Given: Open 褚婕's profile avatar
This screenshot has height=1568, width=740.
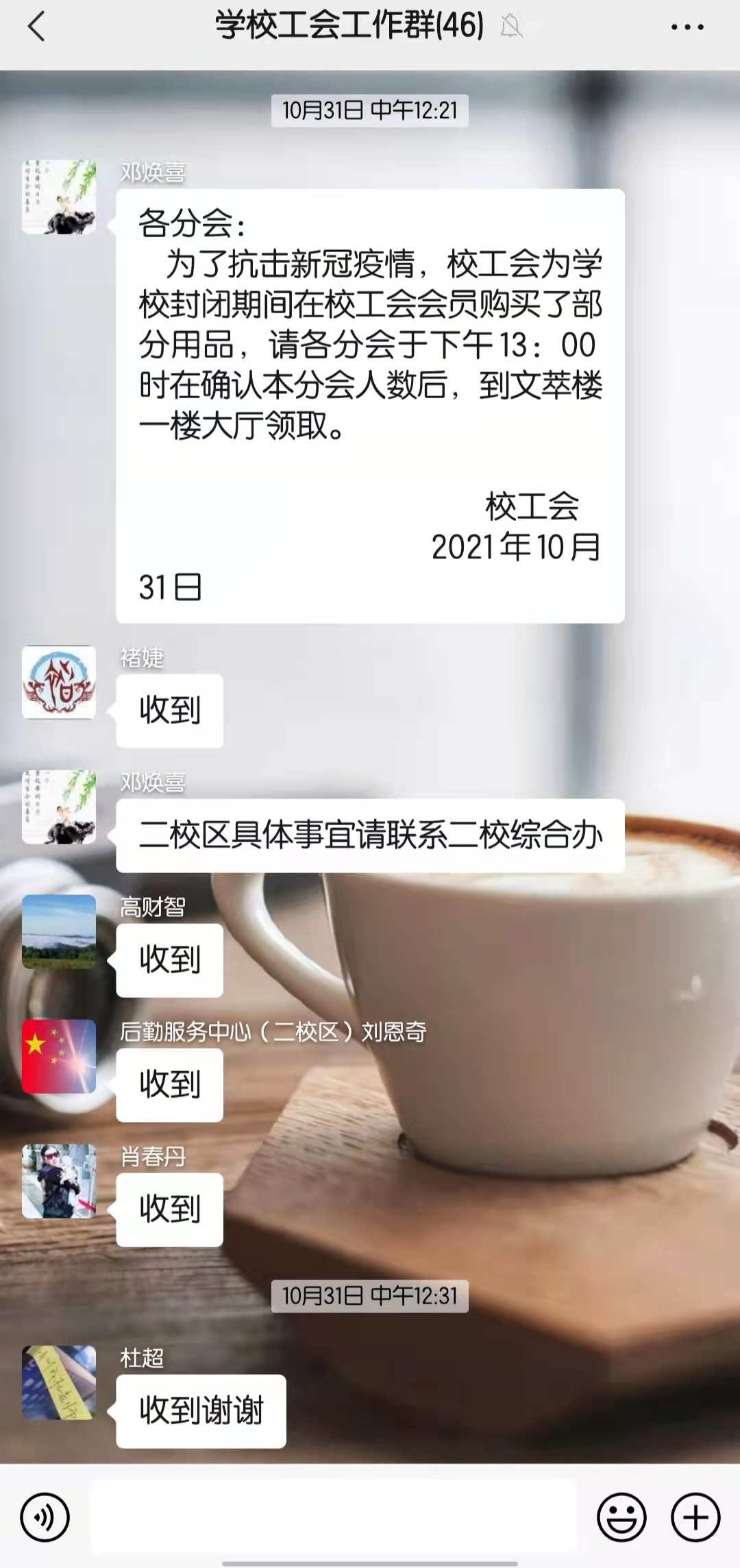Looking at the screenshot, I should point(59,683).
